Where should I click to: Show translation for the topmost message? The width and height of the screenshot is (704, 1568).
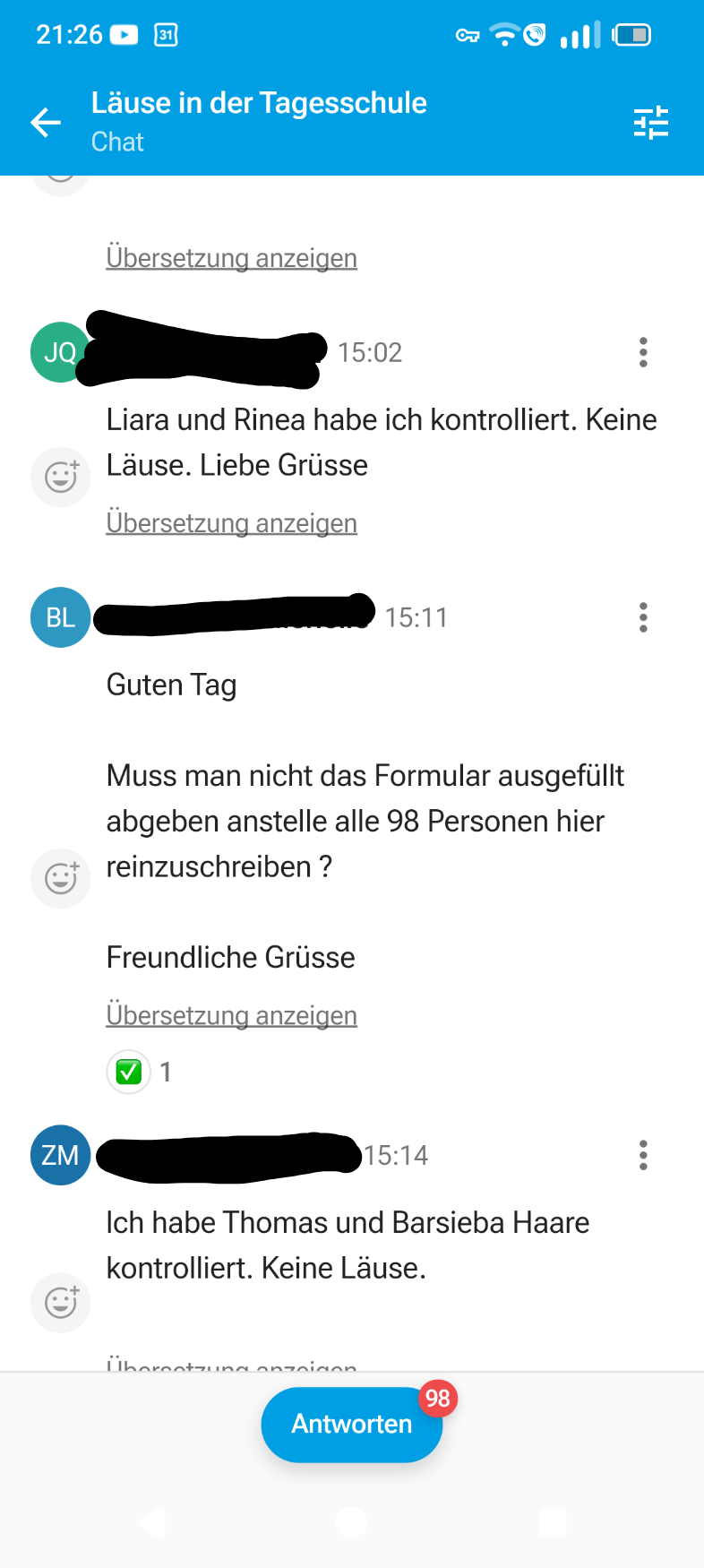click(x=232, y=257)
